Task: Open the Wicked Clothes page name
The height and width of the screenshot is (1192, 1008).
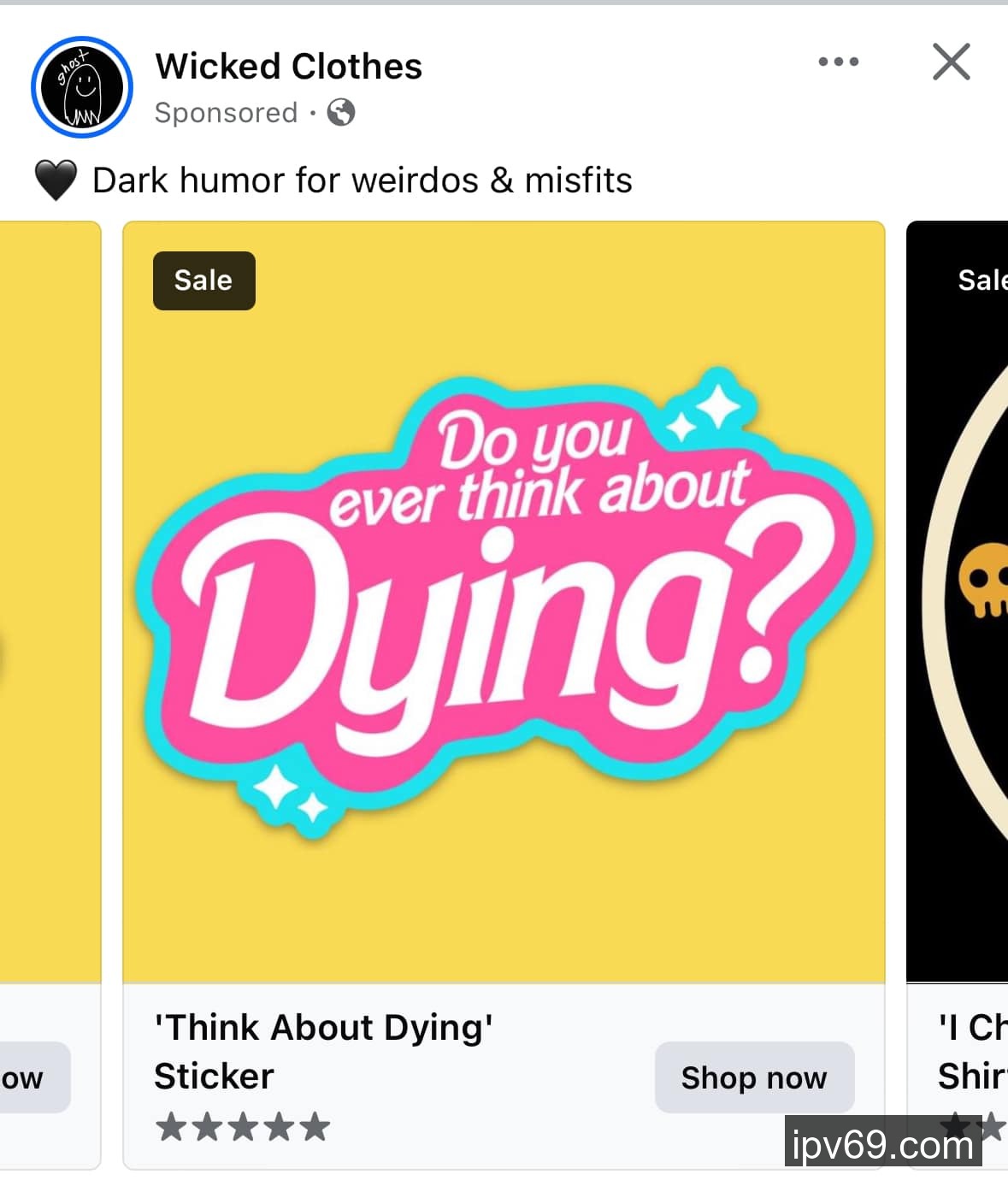Action: (288, 67)
